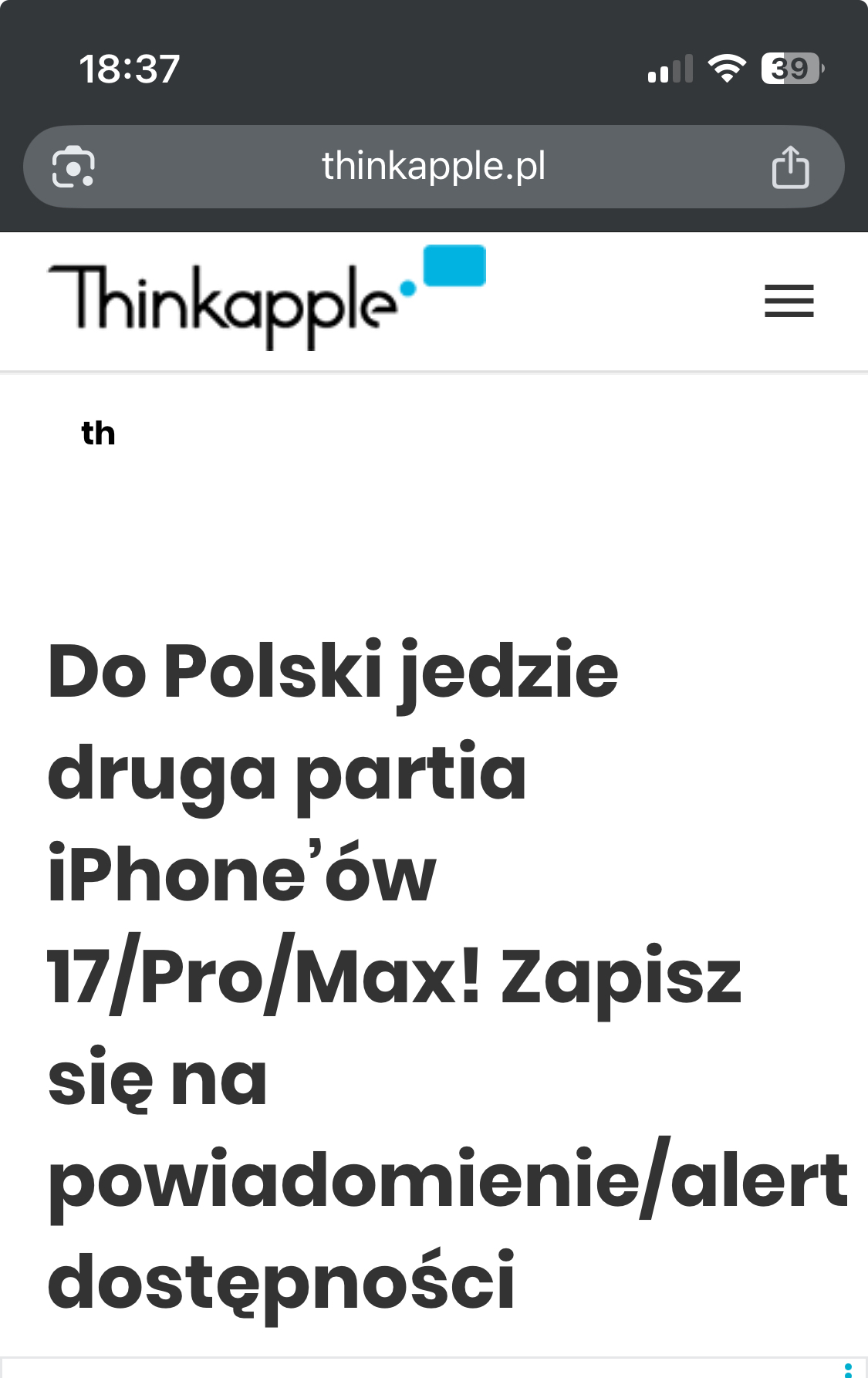Tap the thinkapple.pl address bar
868x1378 pixels.
pos(434,167)
